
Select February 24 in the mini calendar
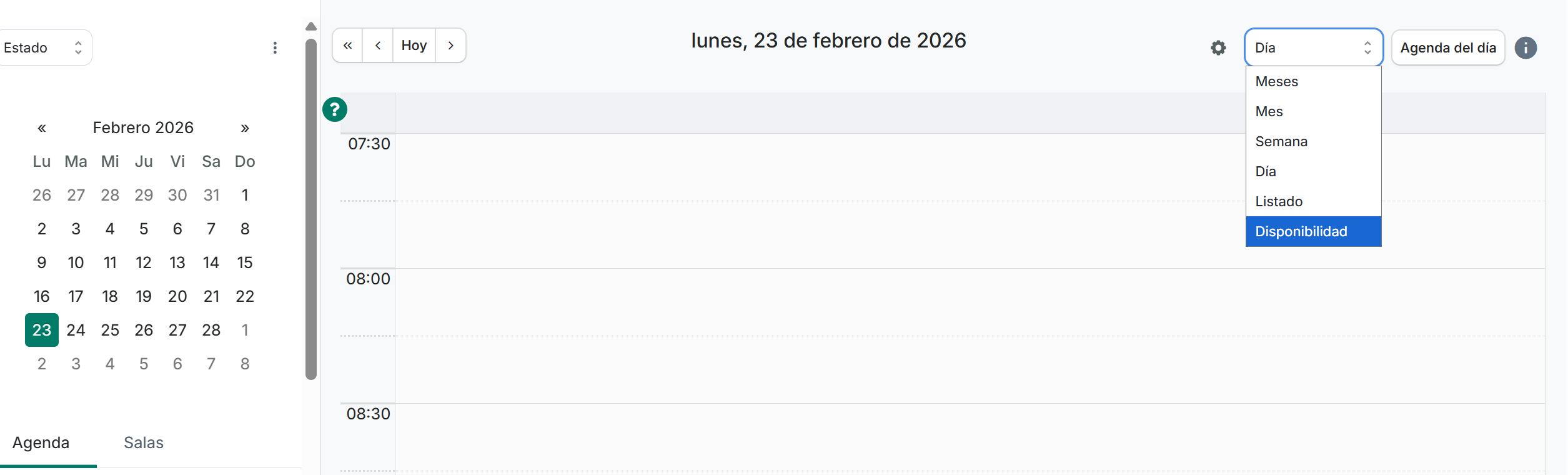point(76,330)
